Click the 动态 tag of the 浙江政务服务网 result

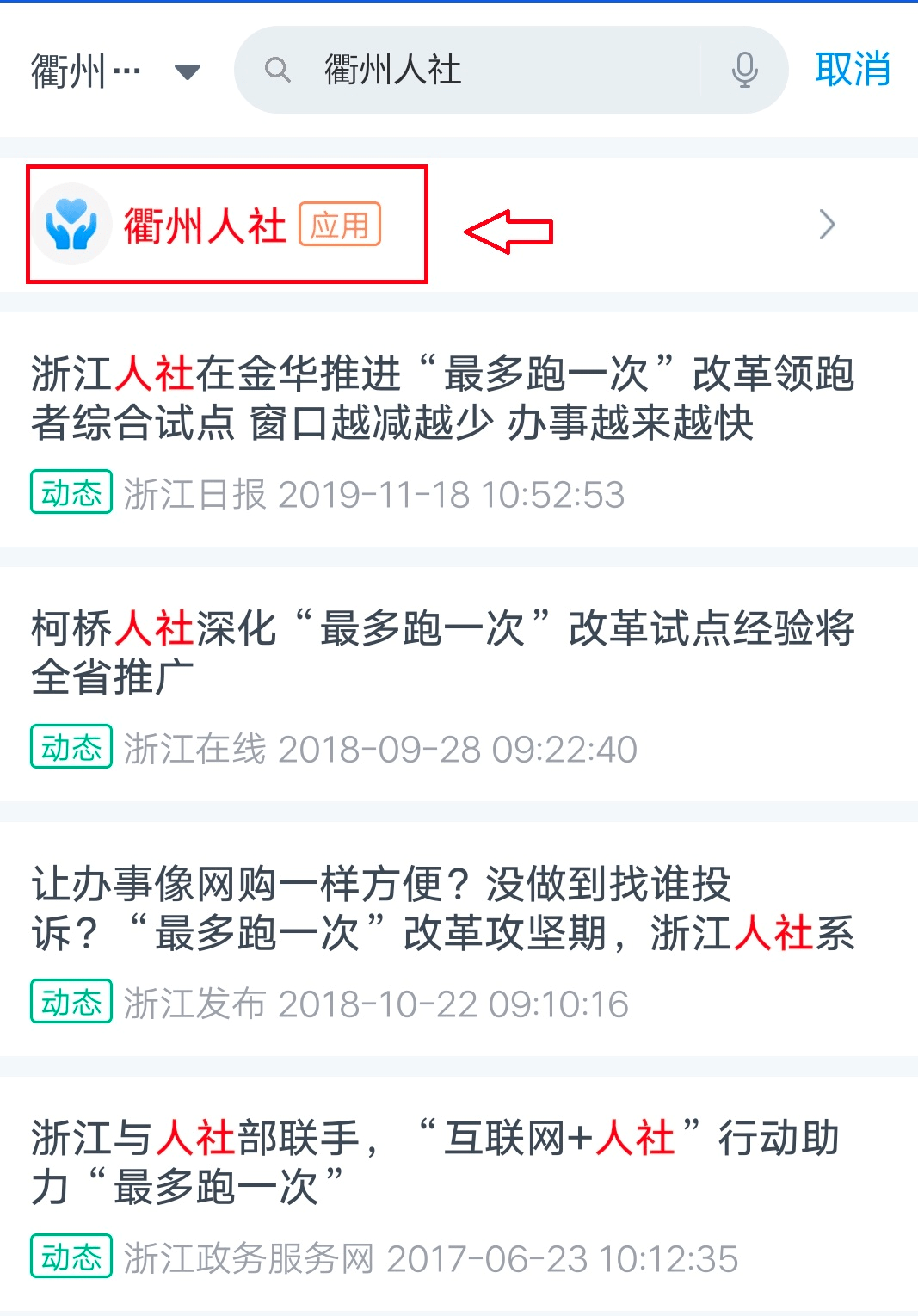click(71, 1258)
